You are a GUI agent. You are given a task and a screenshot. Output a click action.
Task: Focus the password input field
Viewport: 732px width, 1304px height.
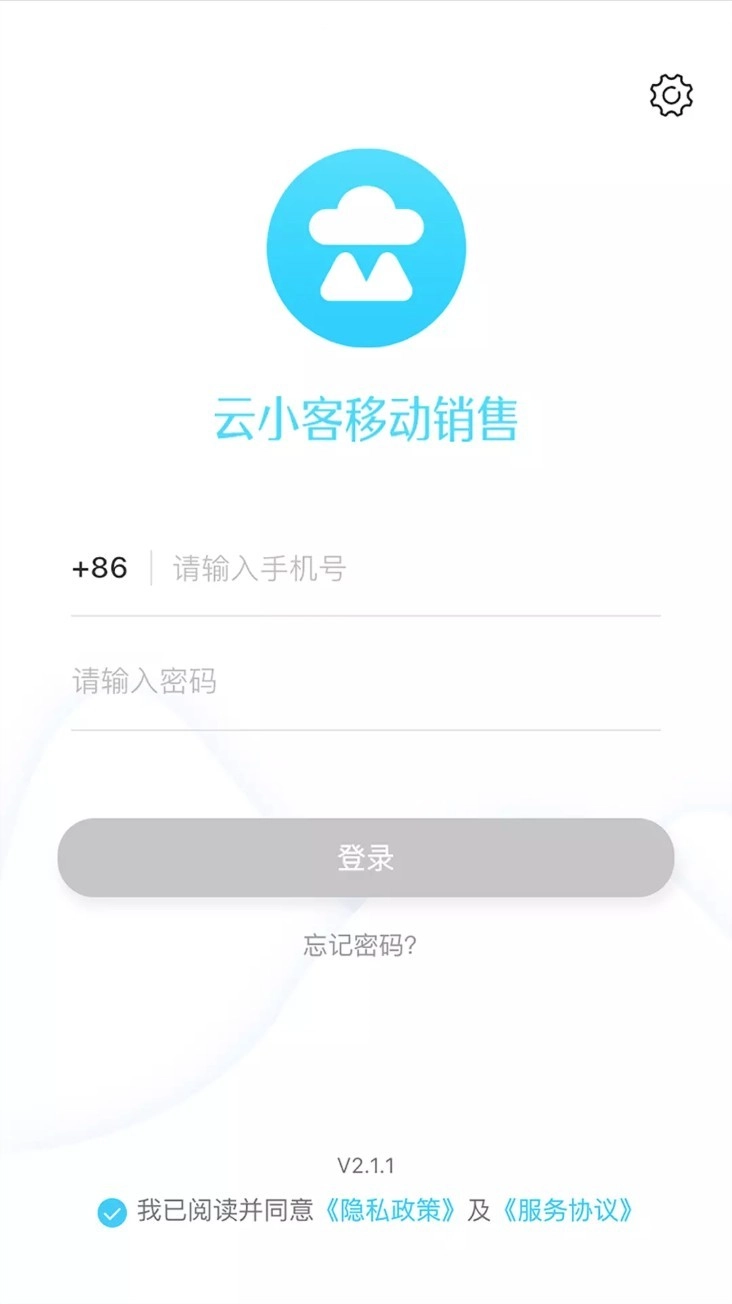click(365, 683)
